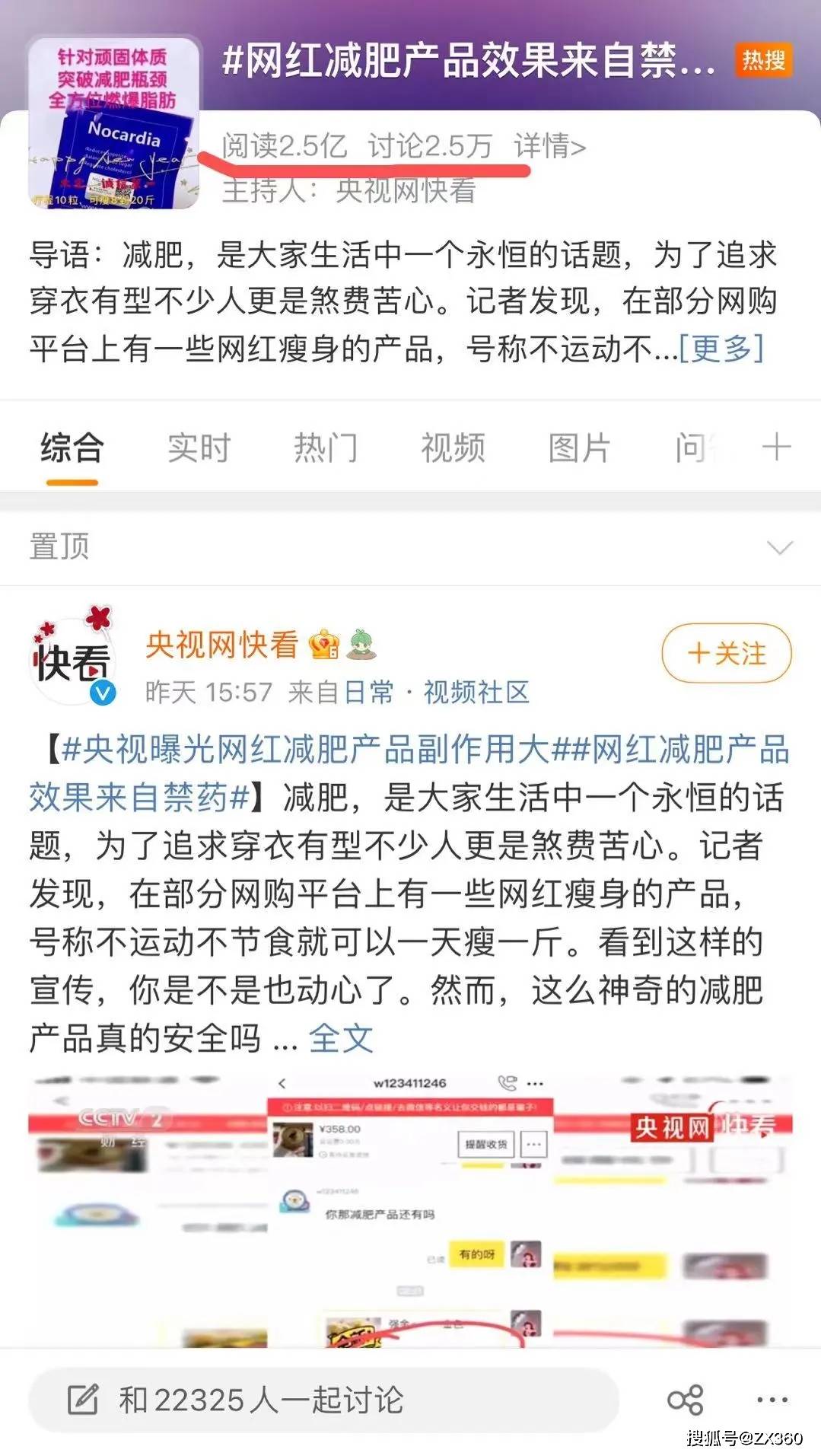Tap 全文 to read the full post
821x1456 pixels.
click(341, 1038)
